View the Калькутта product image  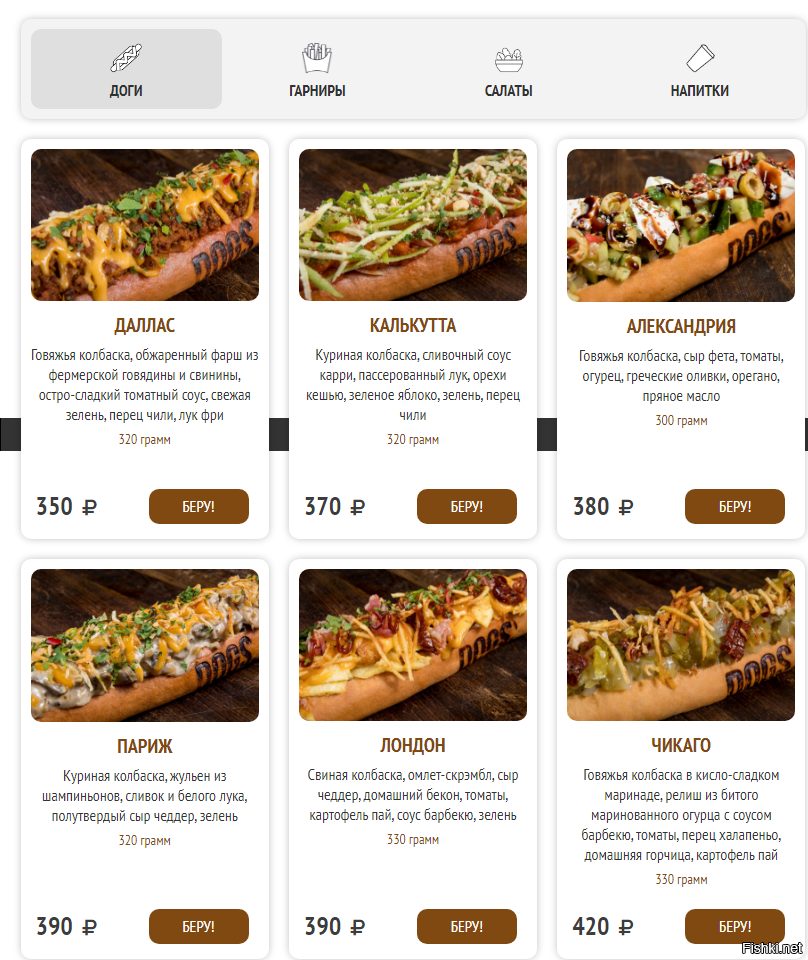coord(413,225)
